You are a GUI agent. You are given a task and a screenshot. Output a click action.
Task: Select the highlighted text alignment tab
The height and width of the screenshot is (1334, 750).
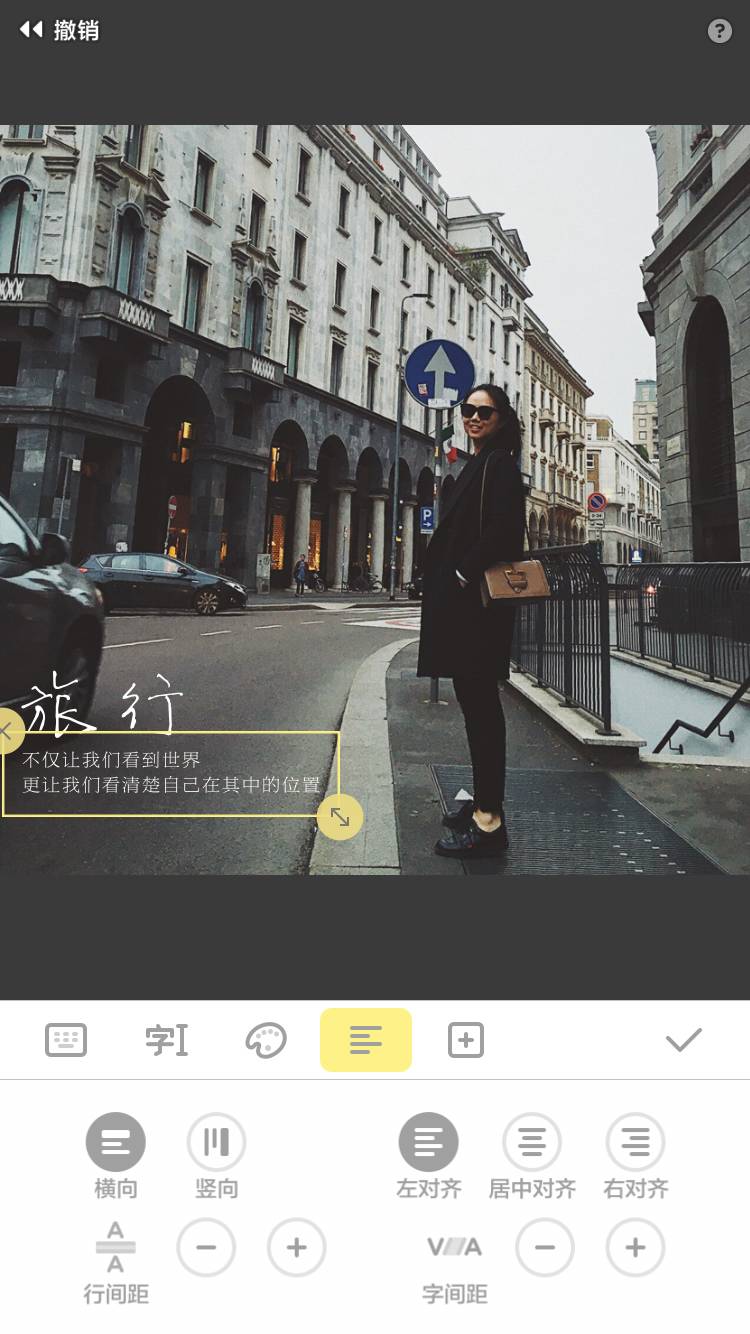[x=365, y=1040]
